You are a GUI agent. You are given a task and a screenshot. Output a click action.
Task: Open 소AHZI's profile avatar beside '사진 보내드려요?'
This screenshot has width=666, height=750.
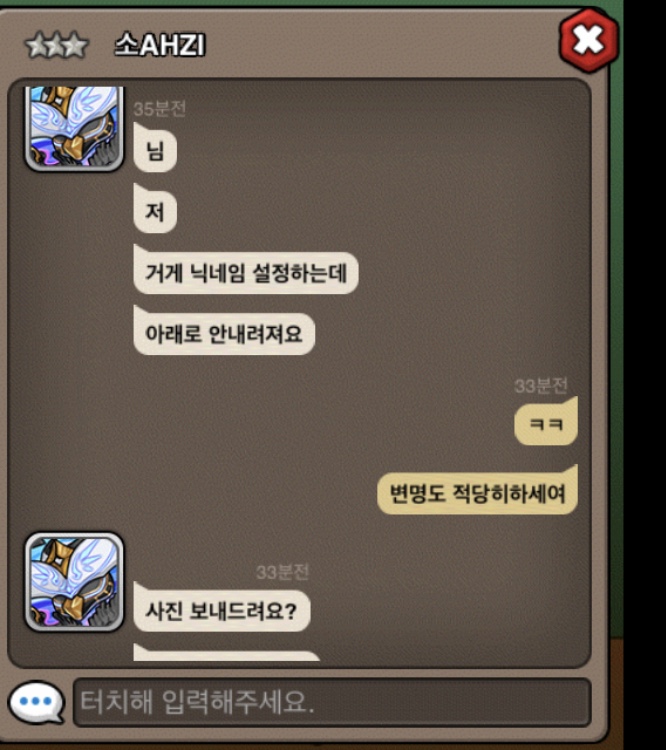pyautogui.click(x=74, y=582)
